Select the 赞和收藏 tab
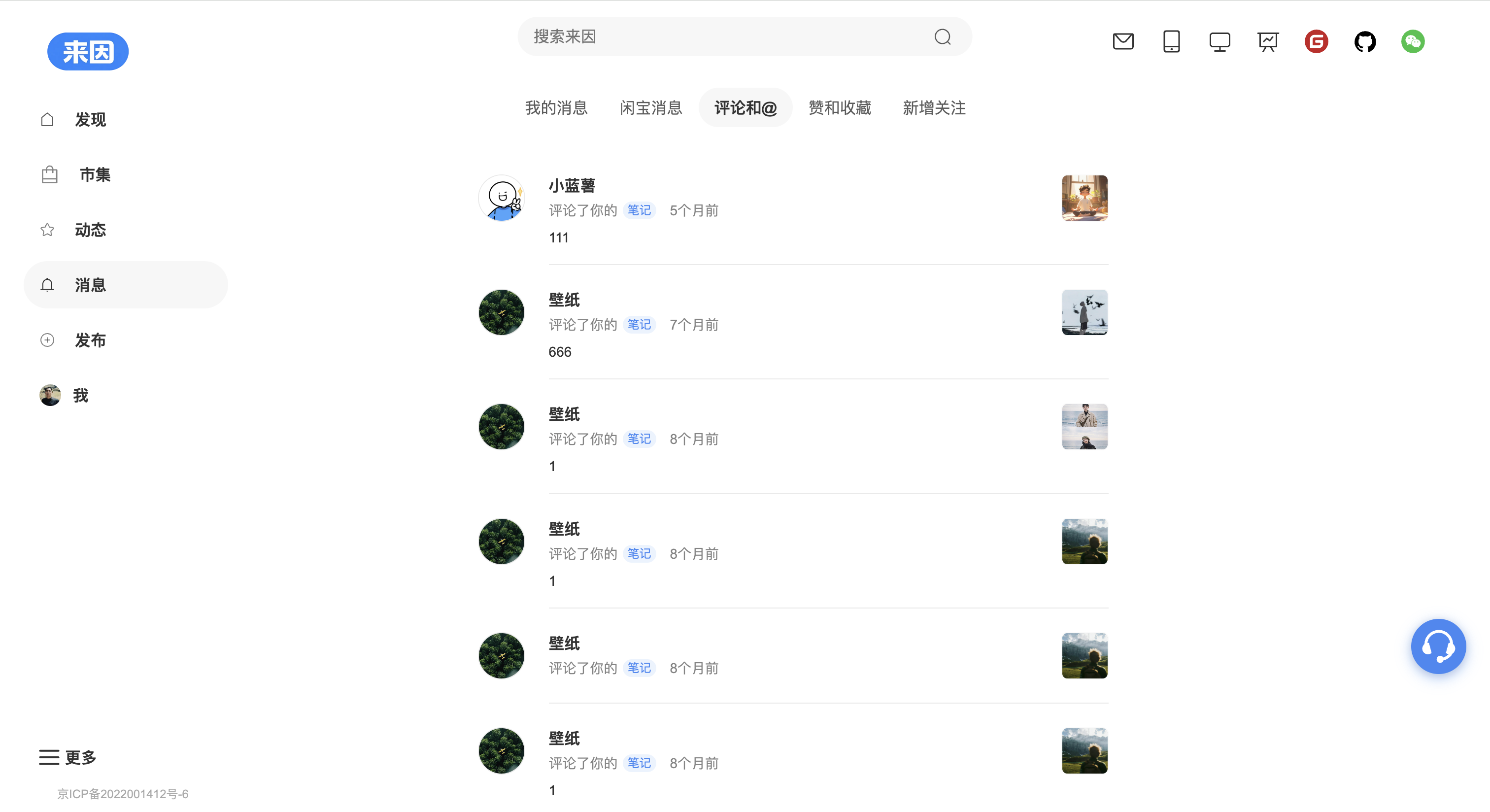Screen dimensions: 1490x812 point(839,108)
